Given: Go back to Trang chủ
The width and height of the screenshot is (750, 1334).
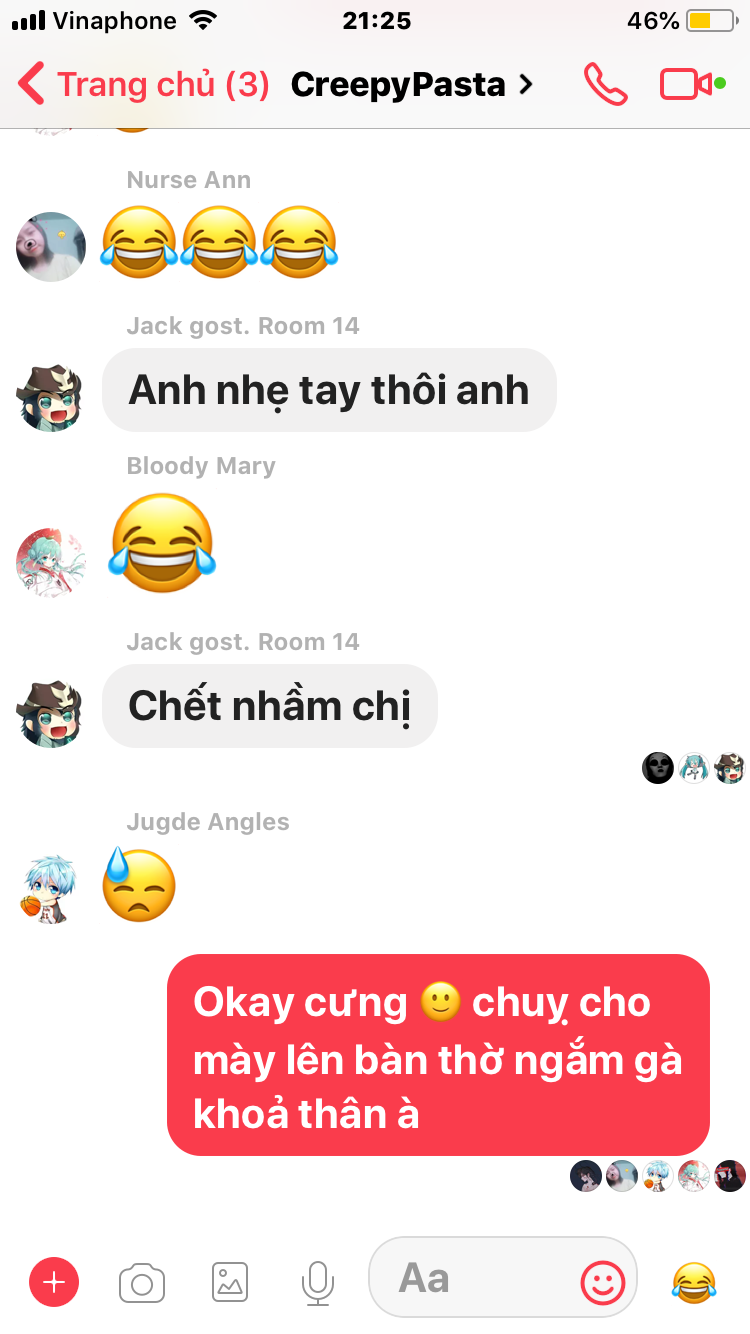Looking at the screenshot, I should click(x=143, y=85).
